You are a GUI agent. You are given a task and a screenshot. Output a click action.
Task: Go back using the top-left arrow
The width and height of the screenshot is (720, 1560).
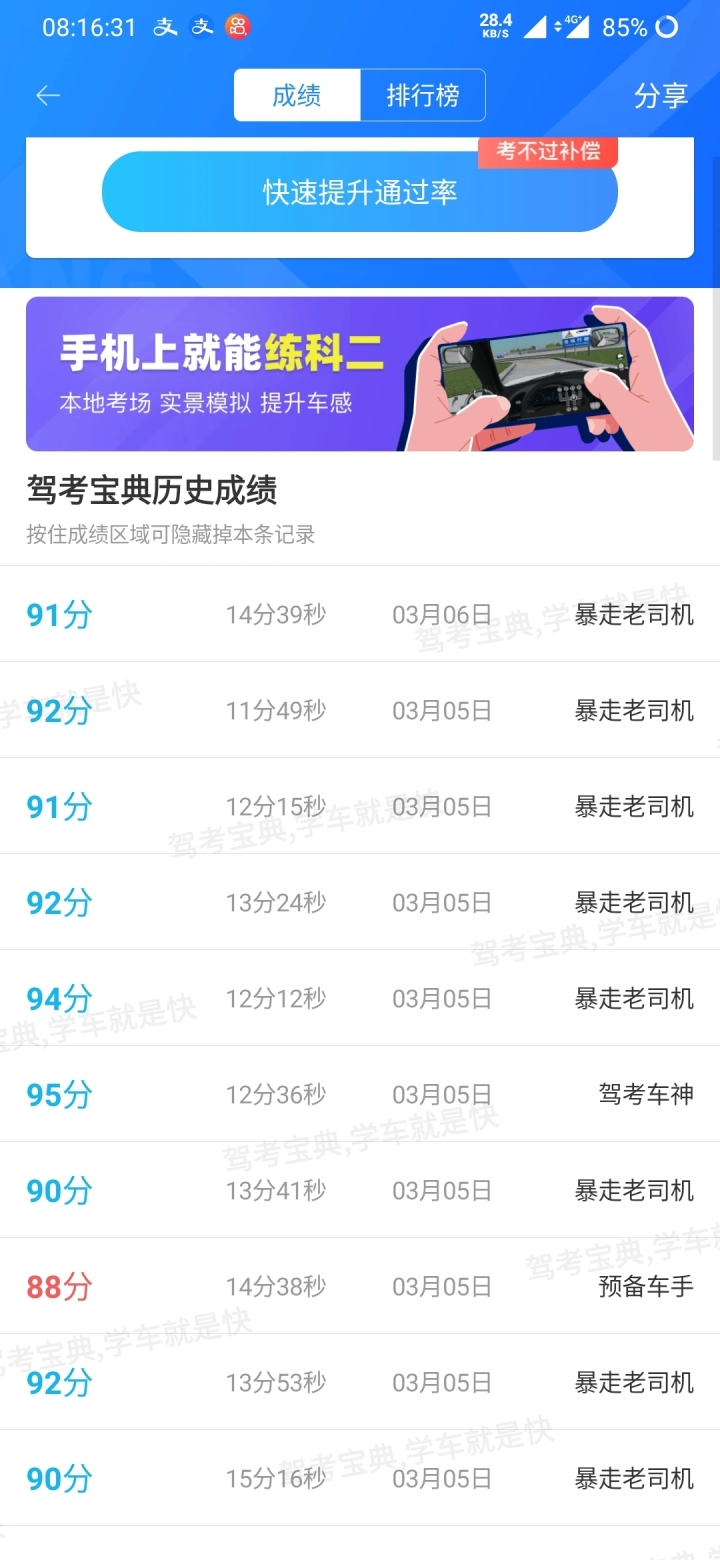pyautogui.click(x=48, y=95)
